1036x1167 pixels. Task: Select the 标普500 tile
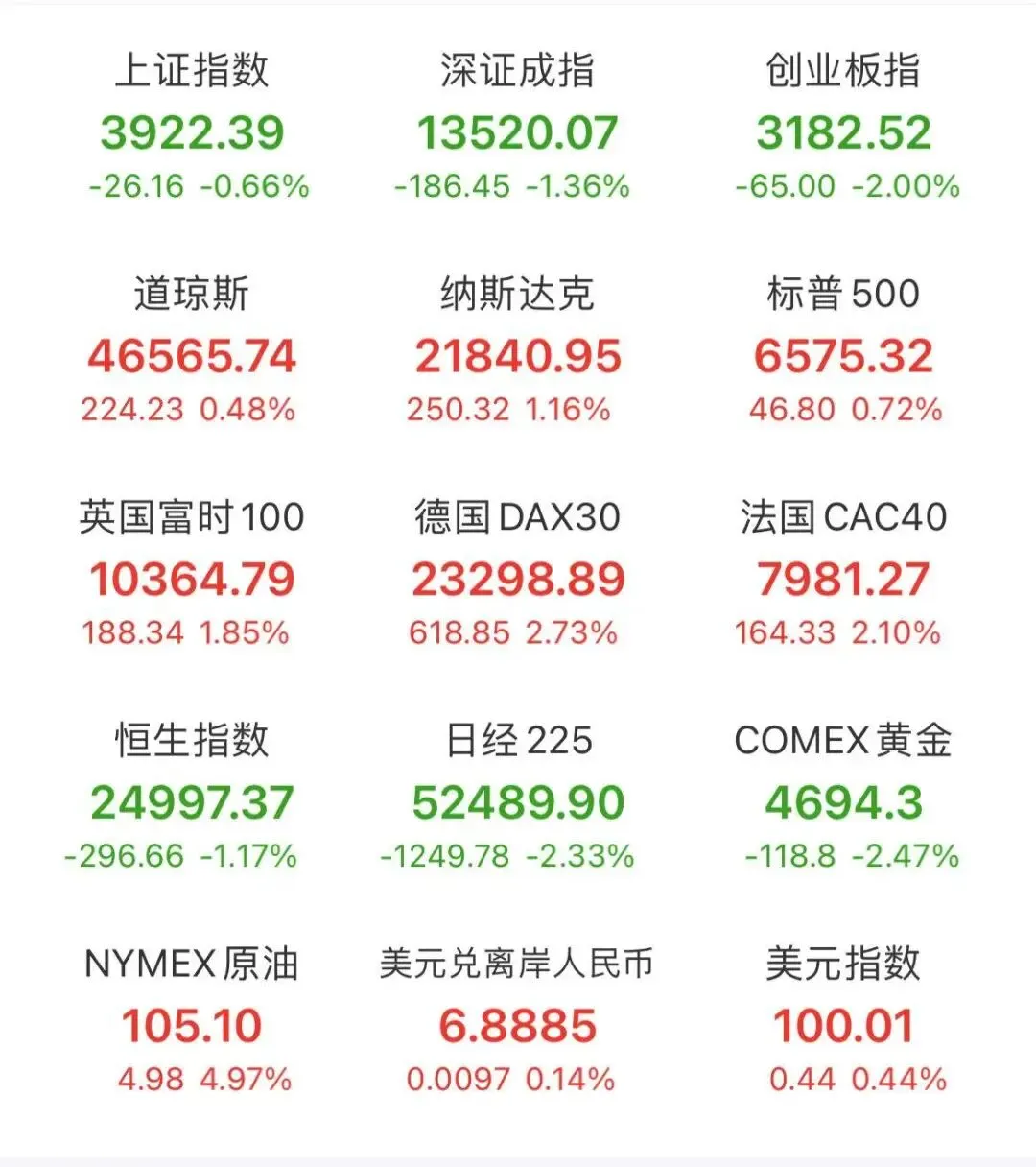(843, 354)
